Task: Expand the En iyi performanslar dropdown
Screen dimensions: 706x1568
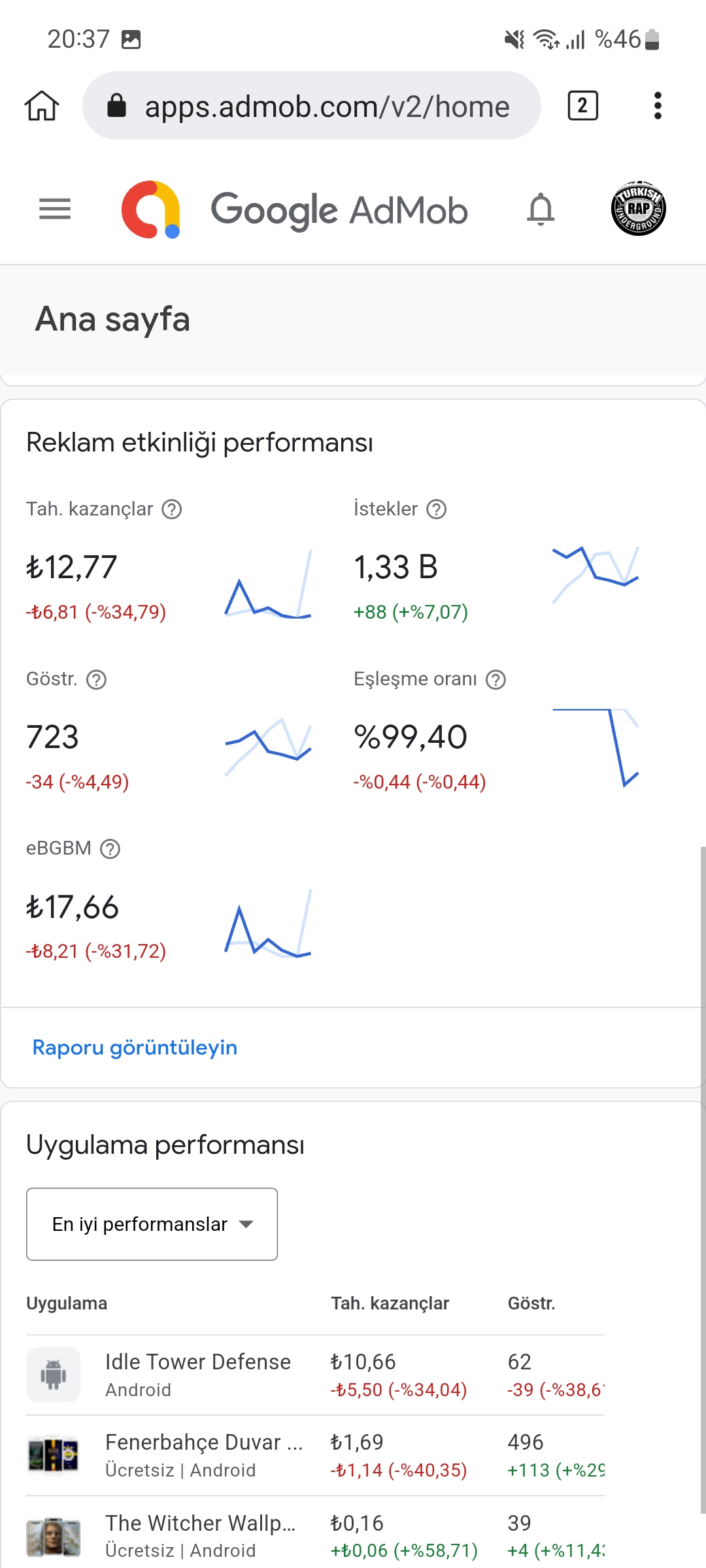Action: click(152, 1224)
